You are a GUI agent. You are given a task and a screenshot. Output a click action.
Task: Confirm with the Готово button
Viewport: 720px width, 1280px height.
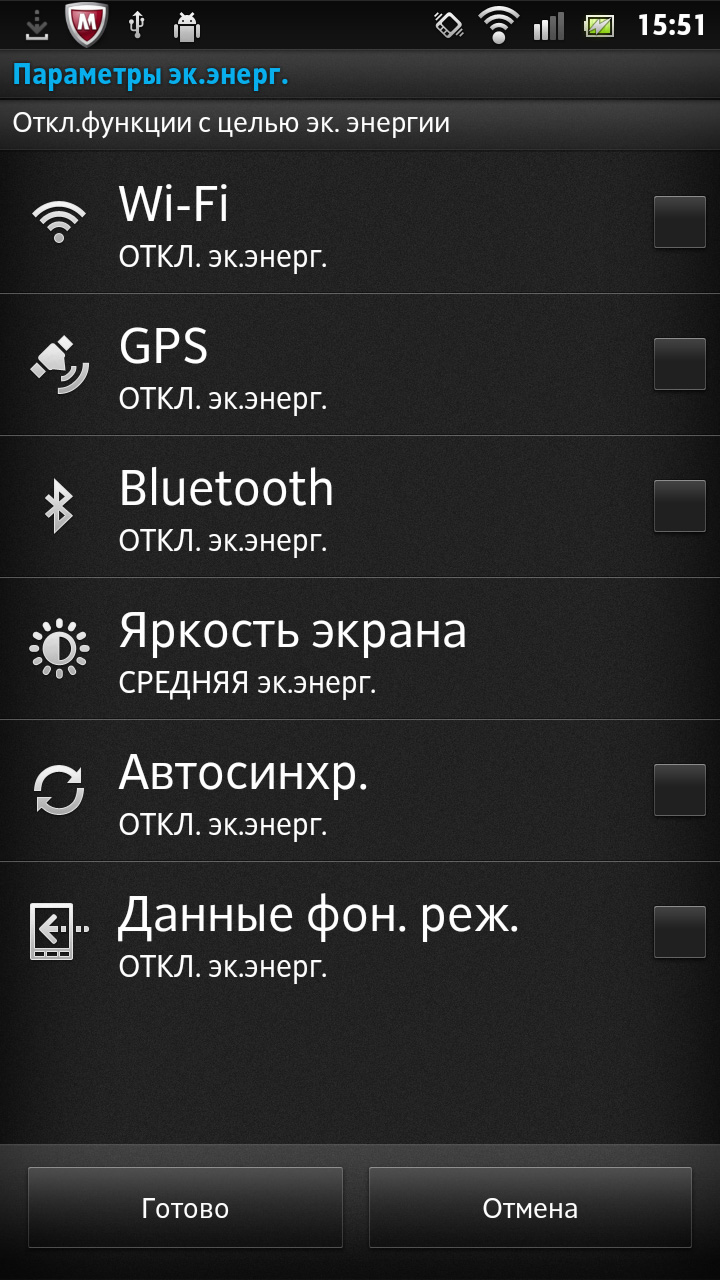(x=185, y=1208)
